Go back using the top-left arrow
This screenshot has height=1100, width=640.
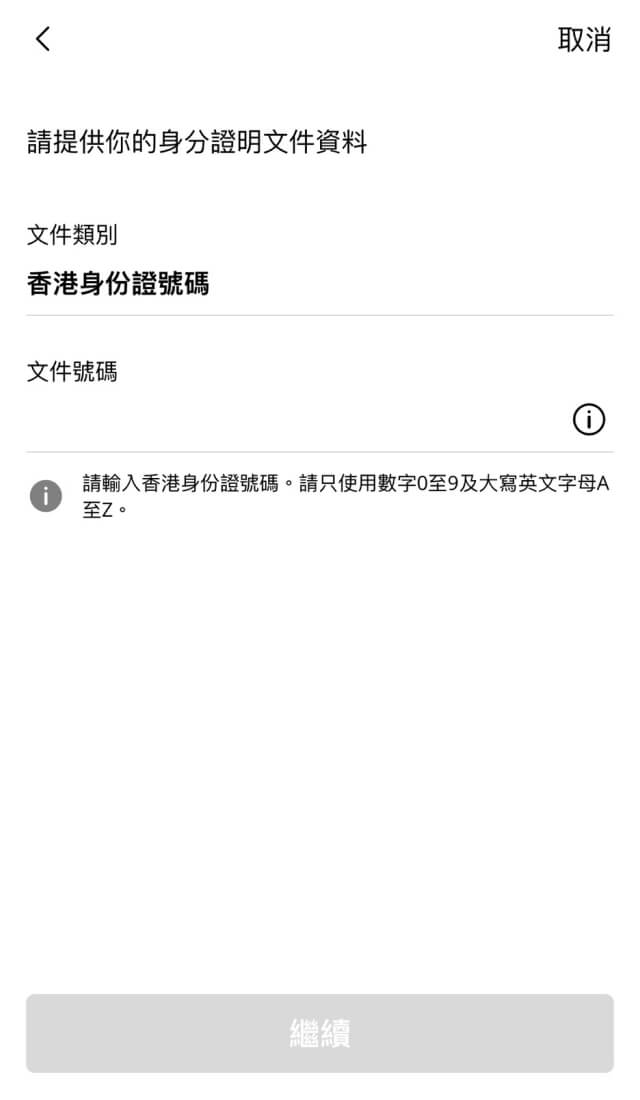click(x=42, y=40)
